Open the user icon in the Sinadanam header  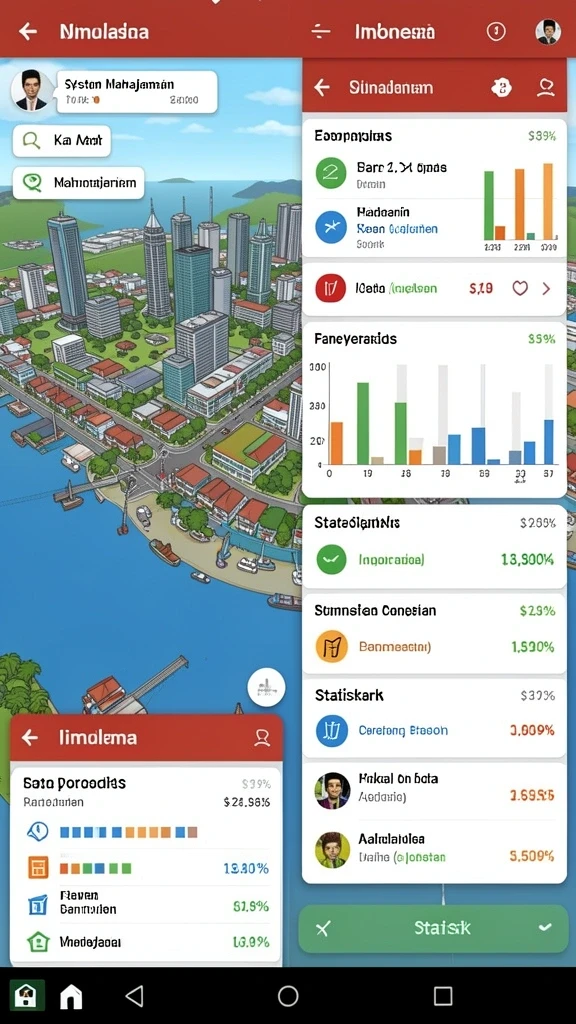(x=545, y=88)
